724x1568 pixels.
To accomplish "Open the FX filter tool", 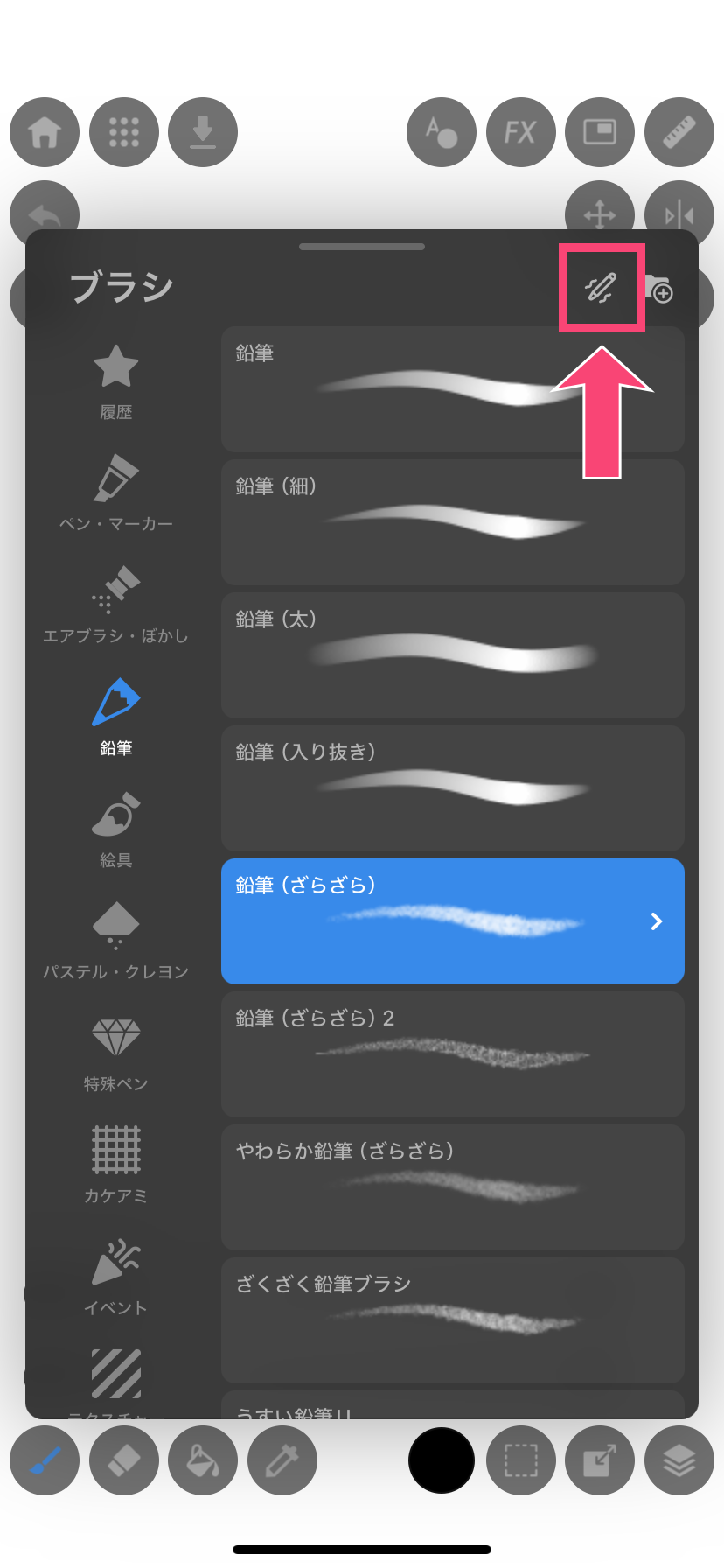I will pos(520,132).
